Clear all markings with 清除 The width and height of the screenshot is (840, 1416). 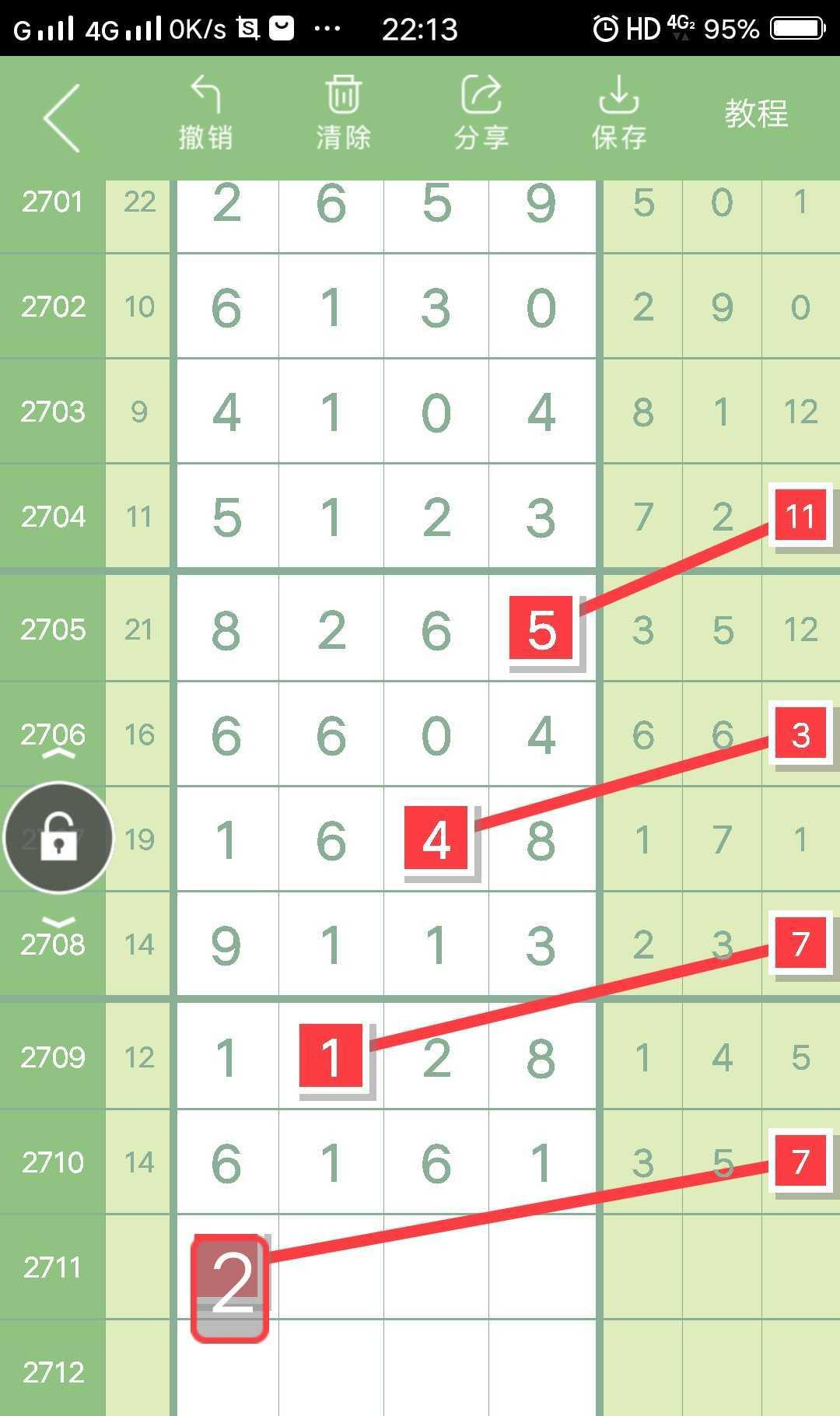point(343,114)
